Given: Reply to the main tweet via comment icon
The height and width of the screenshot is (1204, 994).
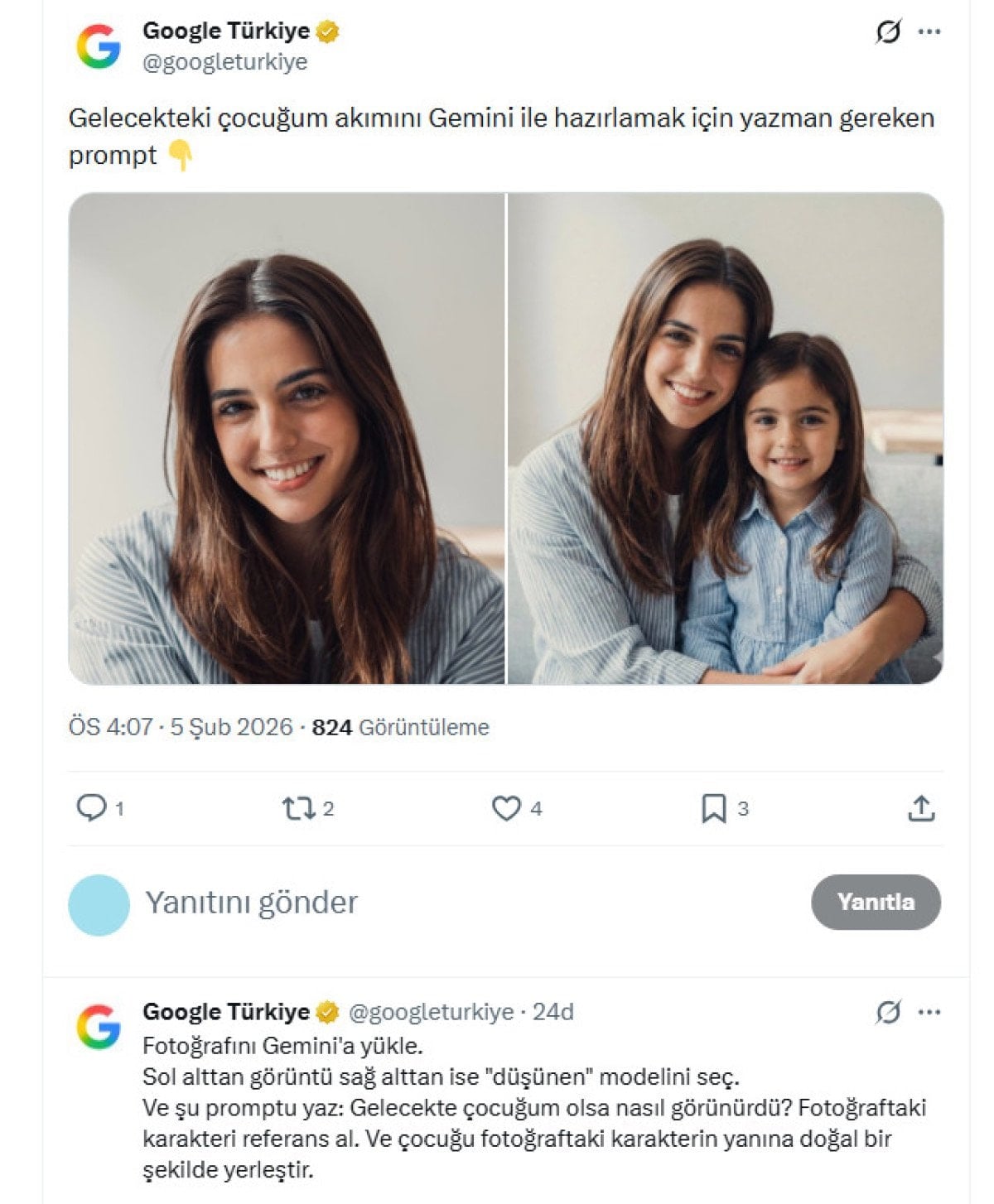Looking at the screenshot, I should coord(90,807).
